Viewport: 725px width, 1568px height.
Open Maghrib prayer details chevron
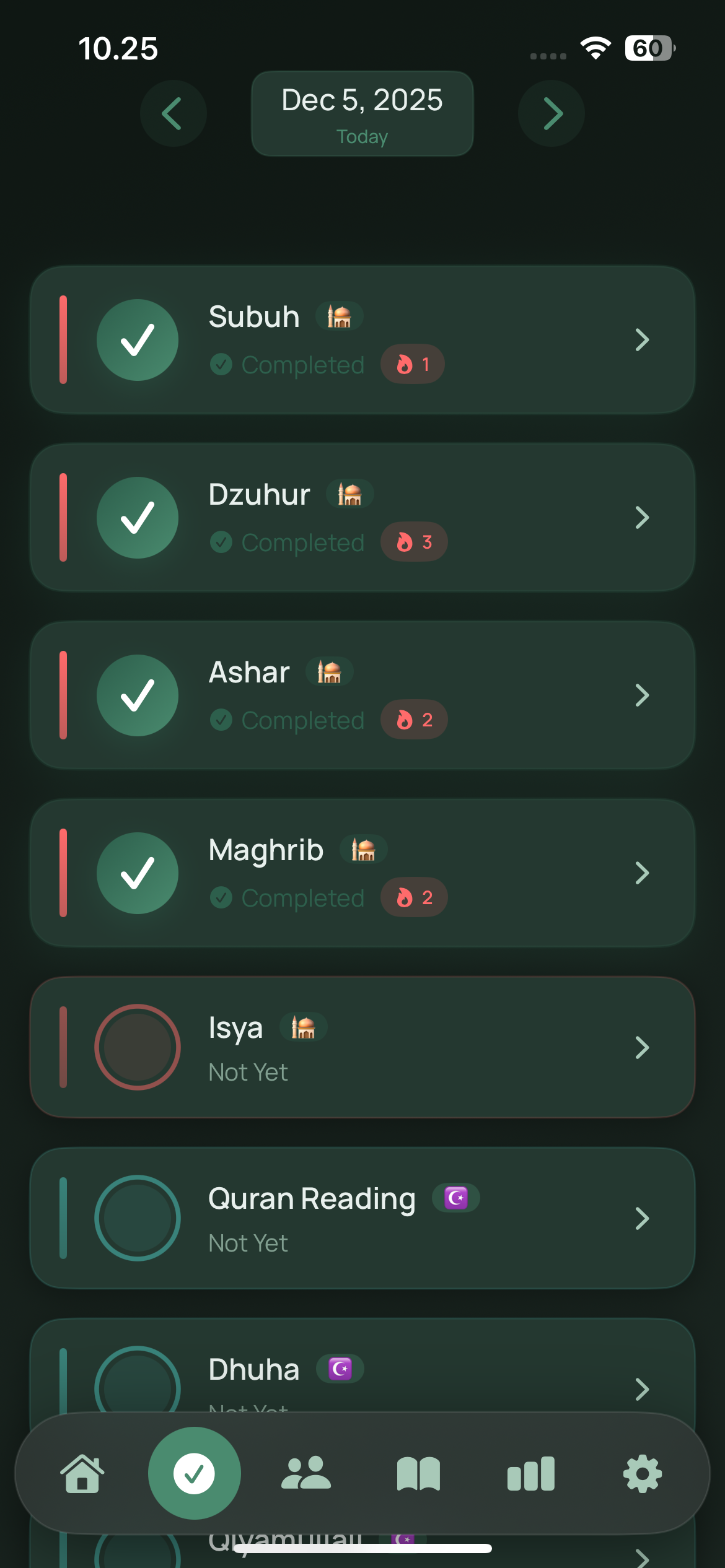[642, 873]
